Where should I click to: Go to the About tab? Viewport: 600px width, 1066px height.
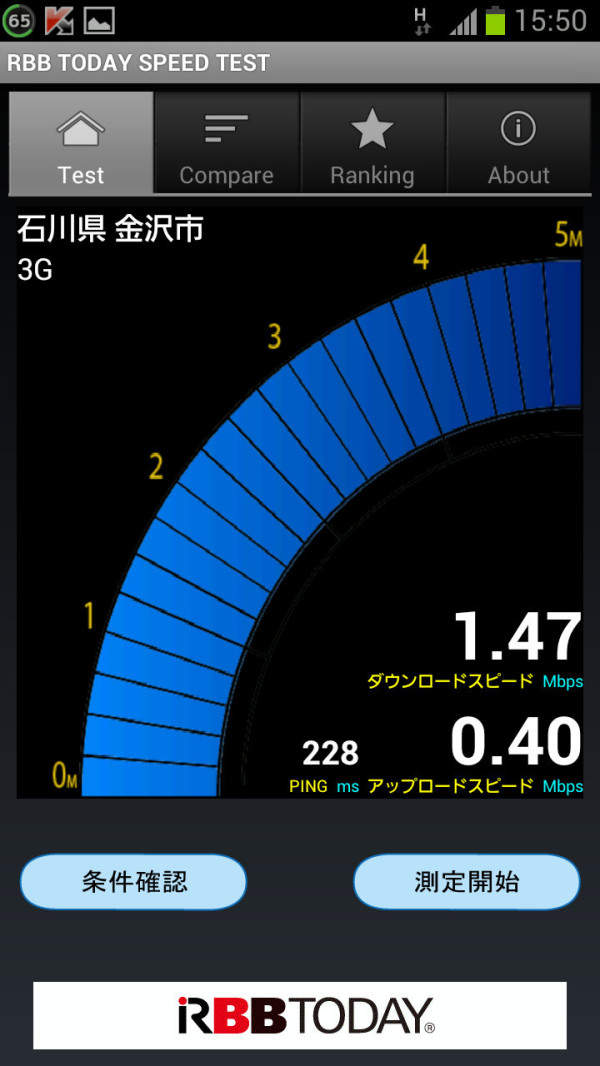pyautogui.click(x=519, y=143)
